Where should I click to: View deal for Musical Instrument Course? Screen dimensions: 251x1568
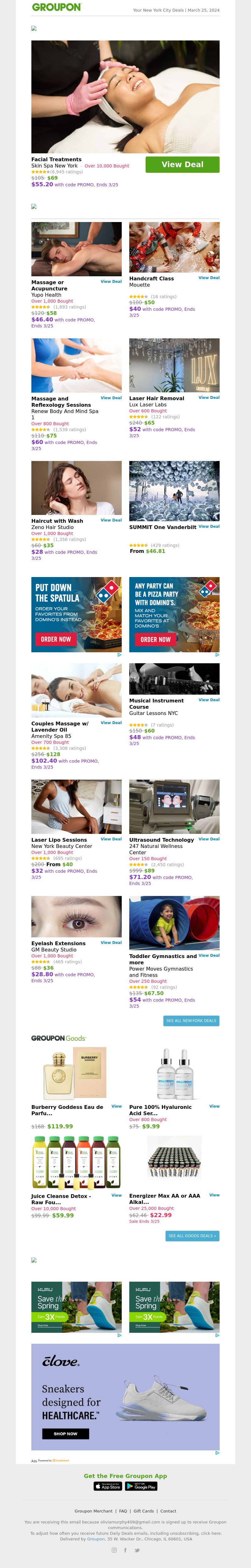tap(208, 700)
